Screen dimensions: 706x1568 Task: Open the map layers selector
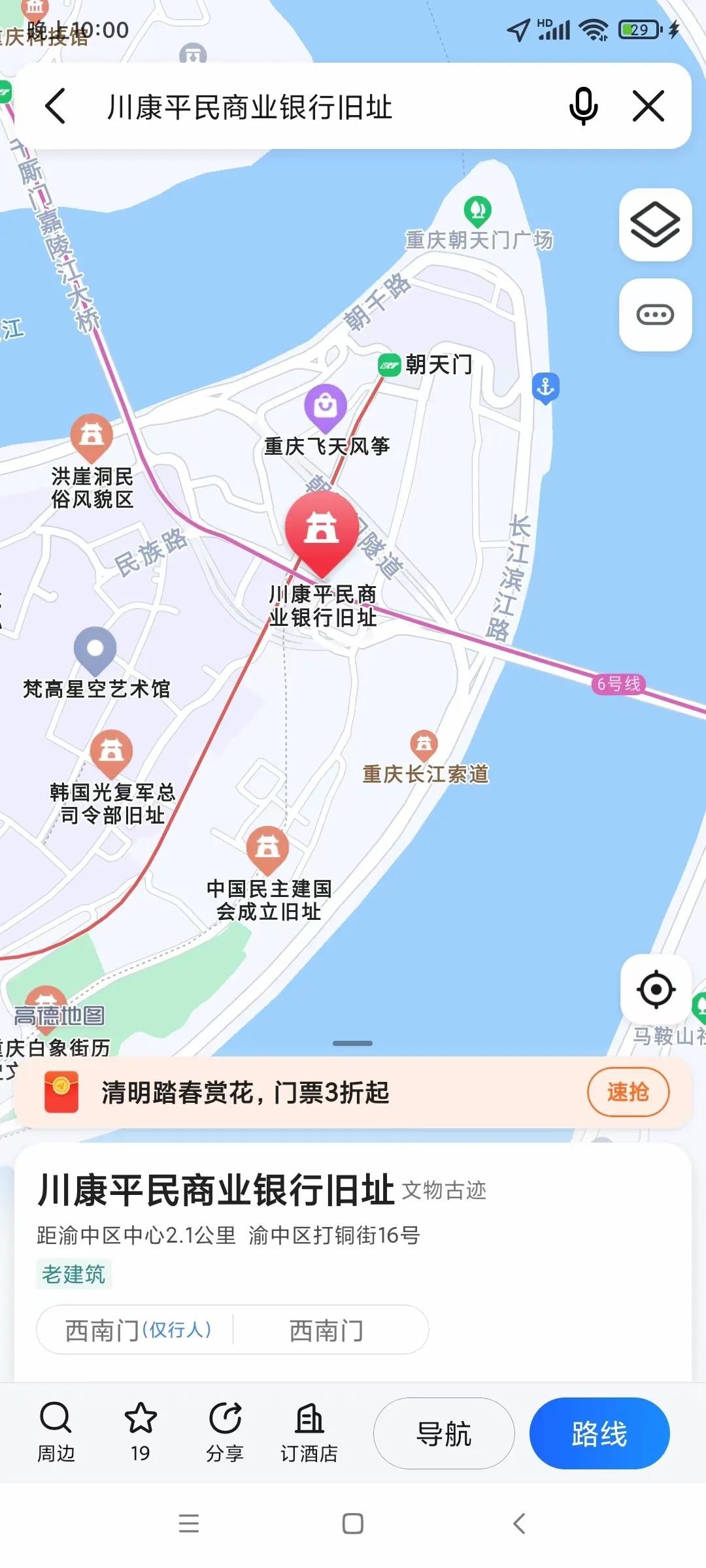(655, 225)
